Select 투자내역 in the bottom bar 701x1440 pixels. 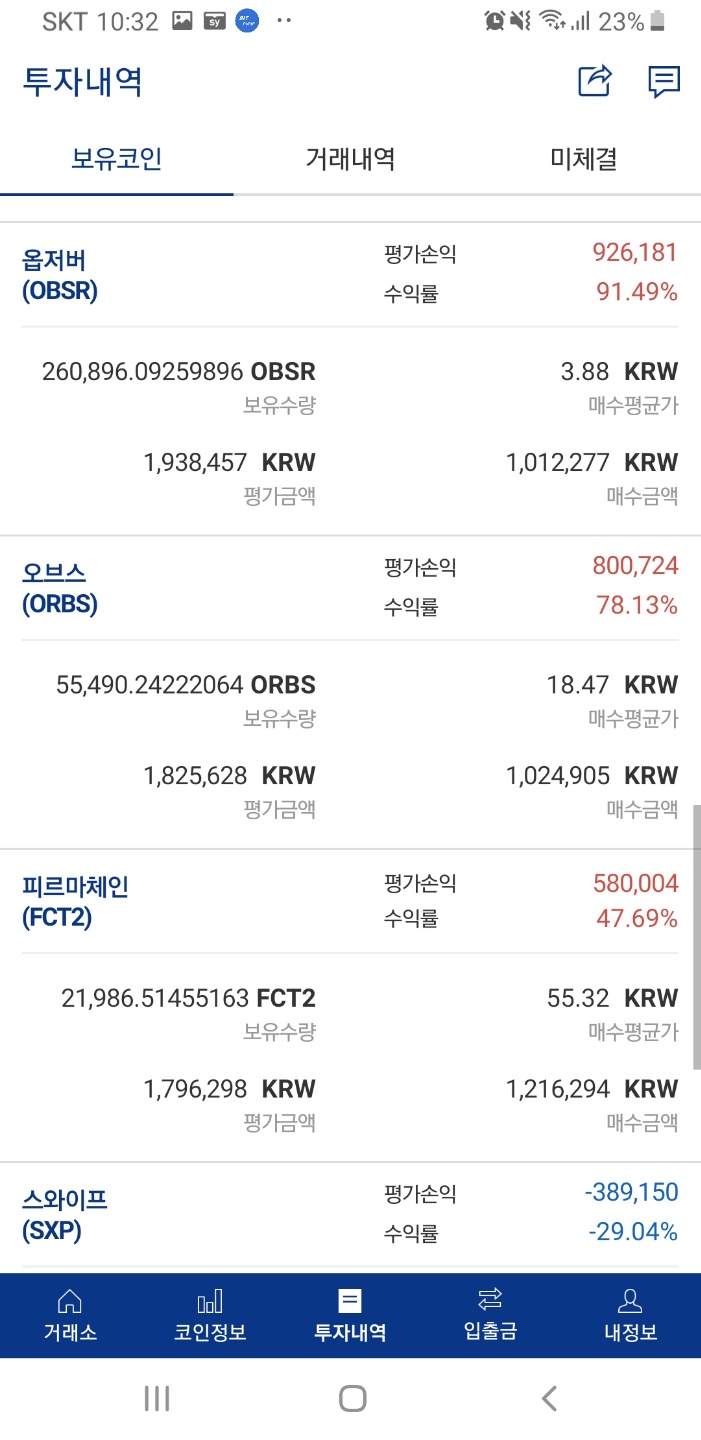(x=350, y=1315)
